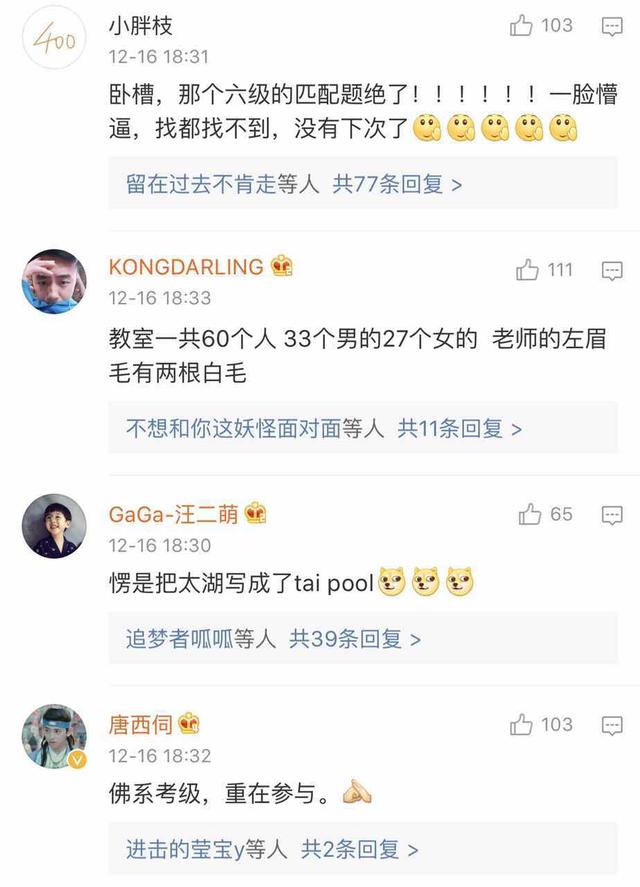Reply to 唐西伺's comment
The height and width of the screenshot is (887, 640).
[612, 725]
